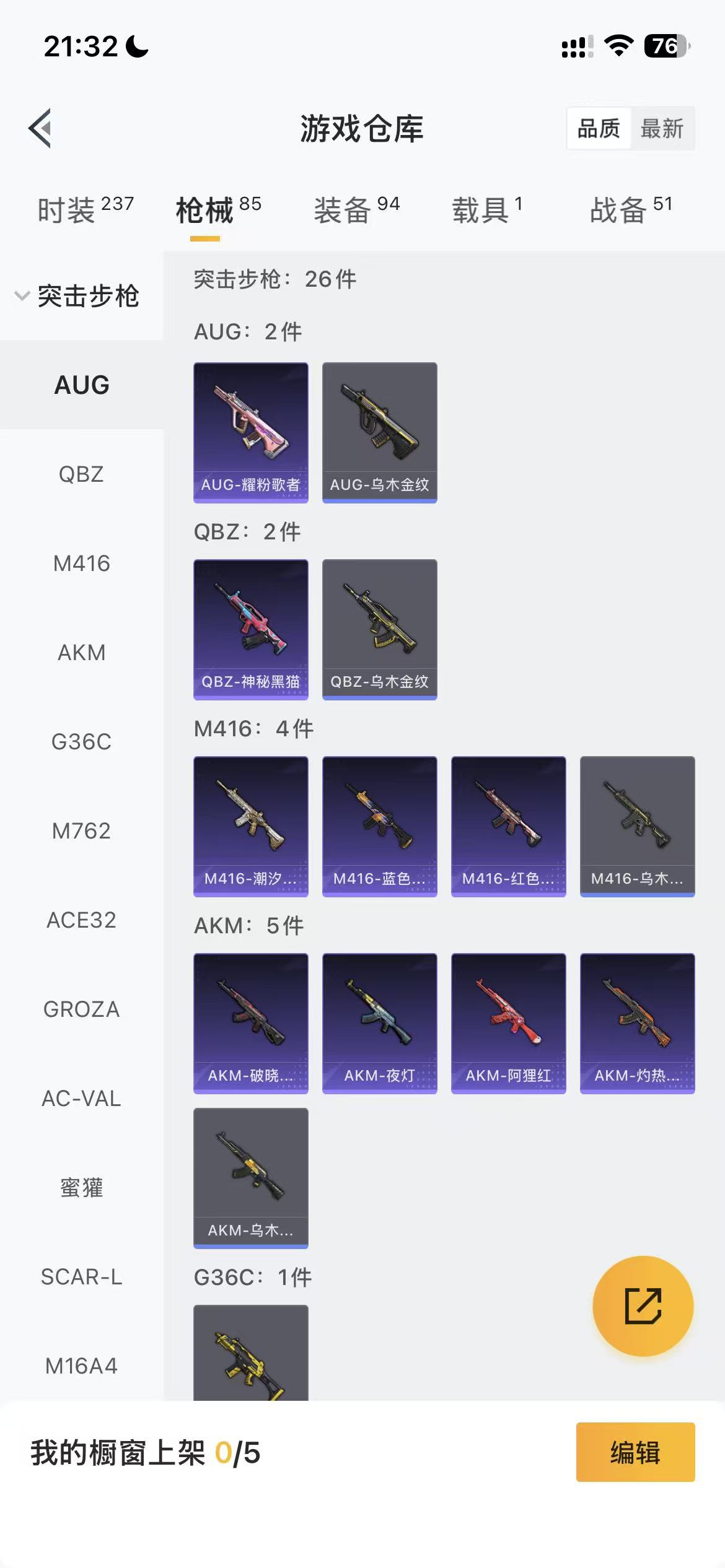Switch to the 装备 tab
The image size is (725, 1568).
click(x=356, y=209)
